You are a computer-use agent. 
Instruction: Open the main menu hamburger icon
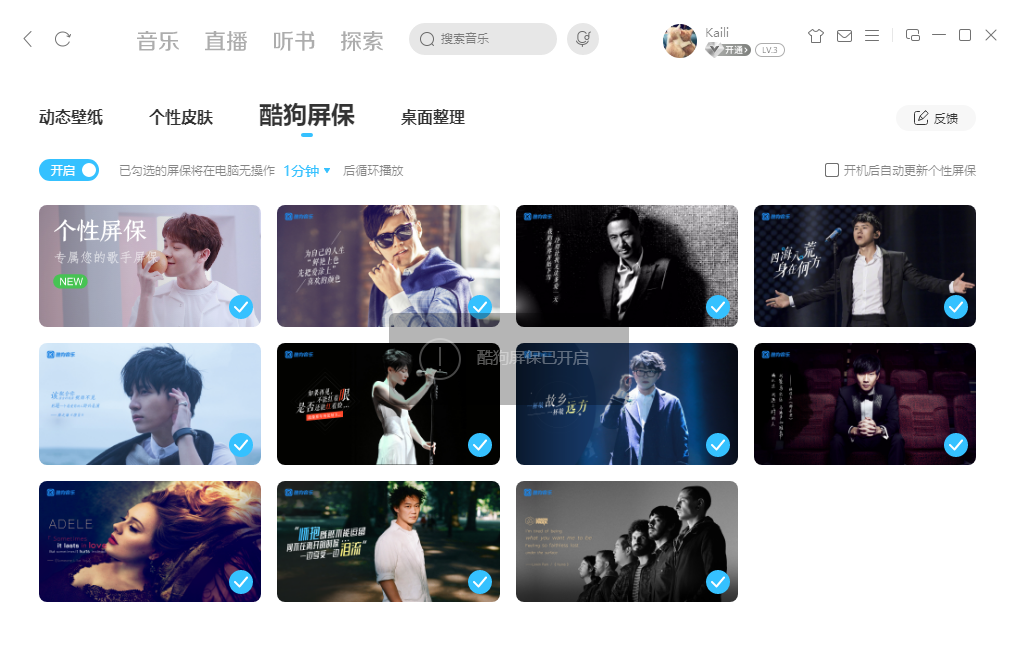click(872, 36)
